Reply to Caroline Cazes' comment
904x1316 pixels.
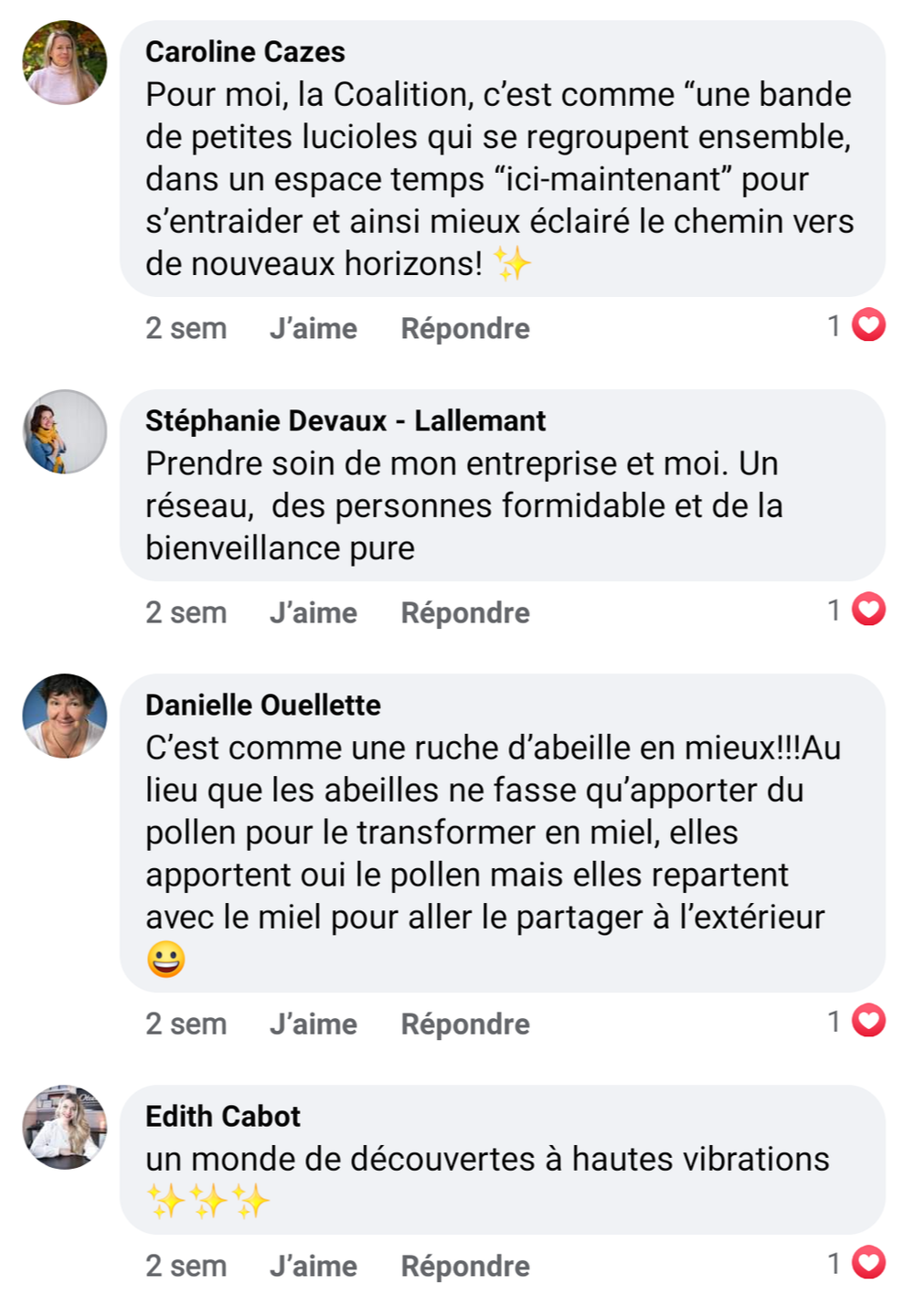(464, 328)
